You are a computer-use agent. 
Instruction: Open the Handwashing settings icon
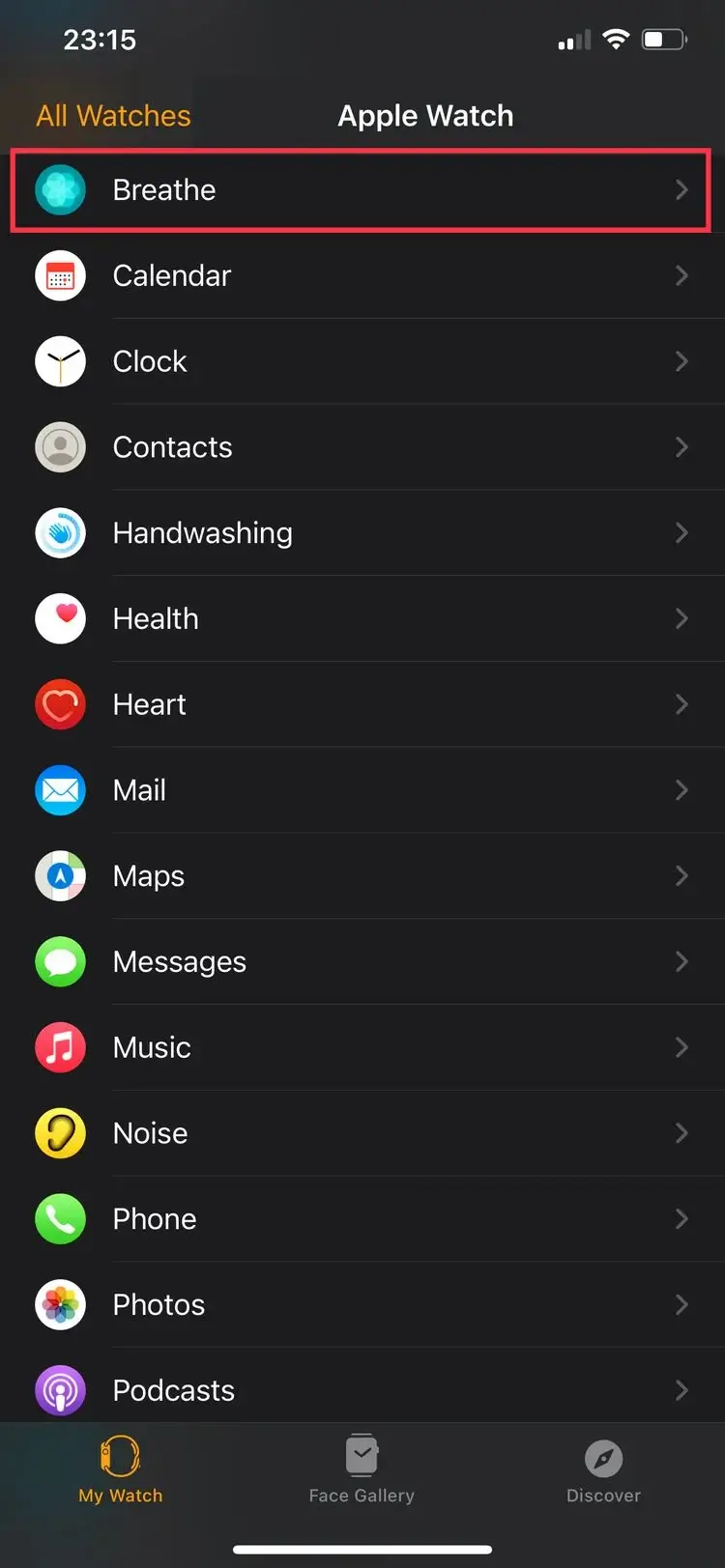point(60,533)
